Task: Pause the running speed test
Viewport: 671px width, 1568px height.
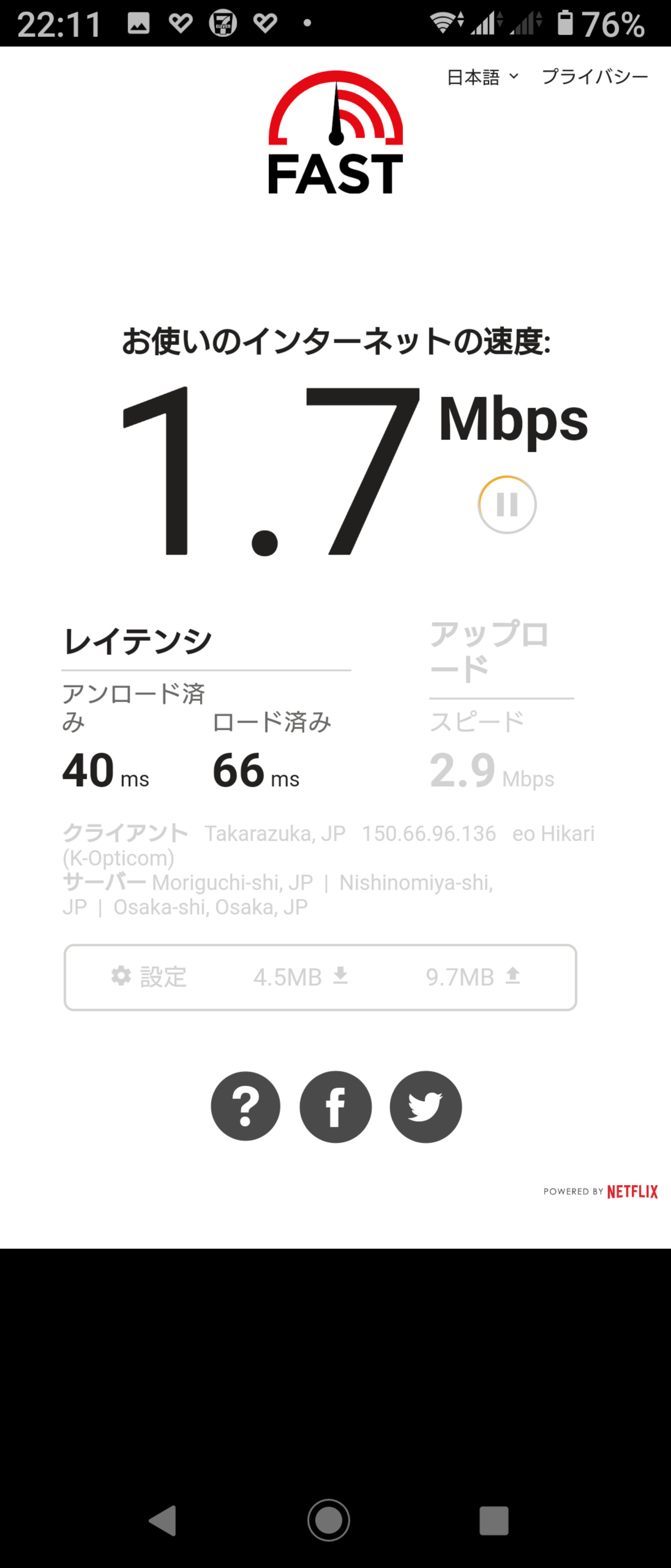Action: coord(507,505)
